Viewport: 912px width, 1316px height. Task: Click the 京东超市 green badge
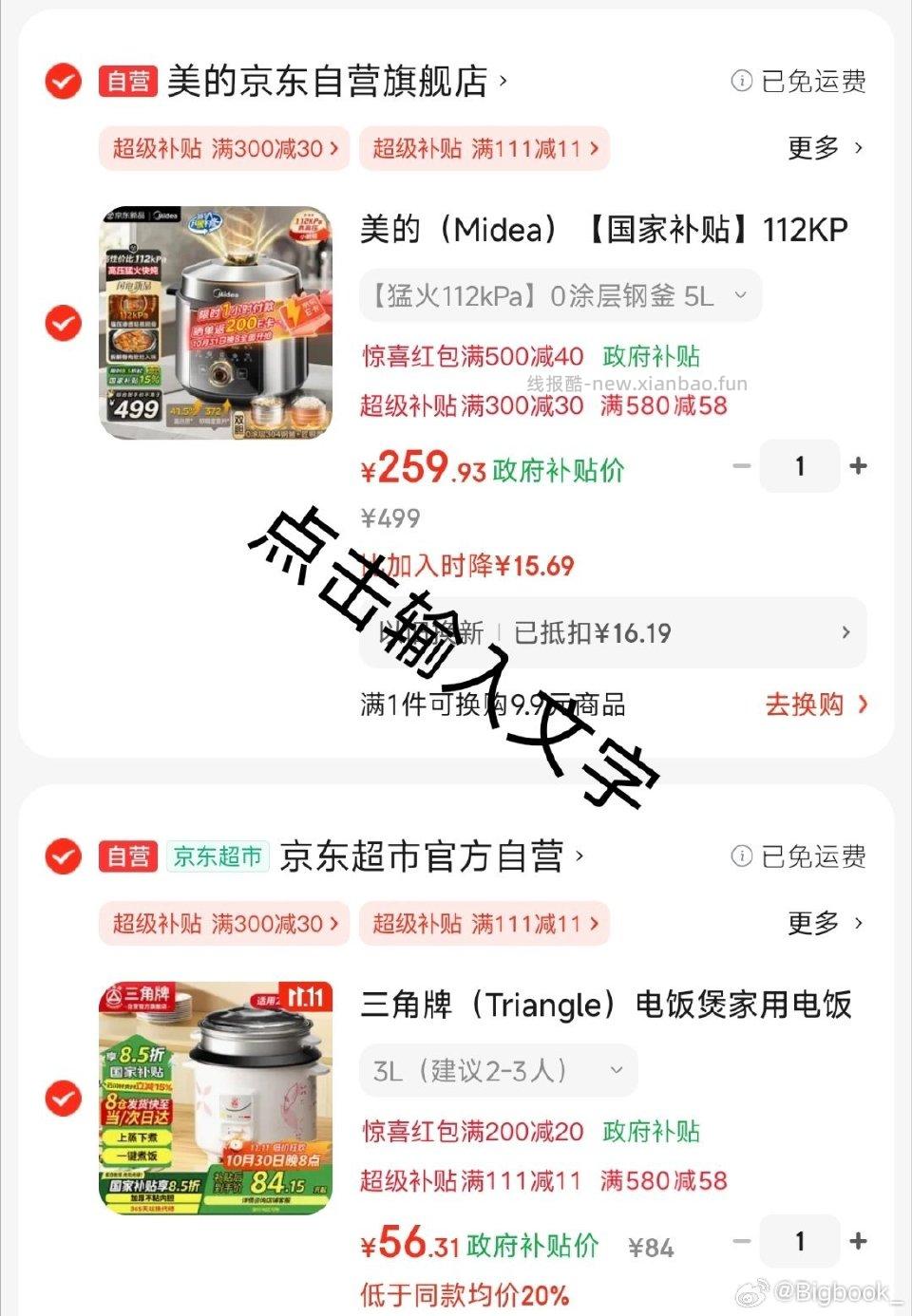218,856
